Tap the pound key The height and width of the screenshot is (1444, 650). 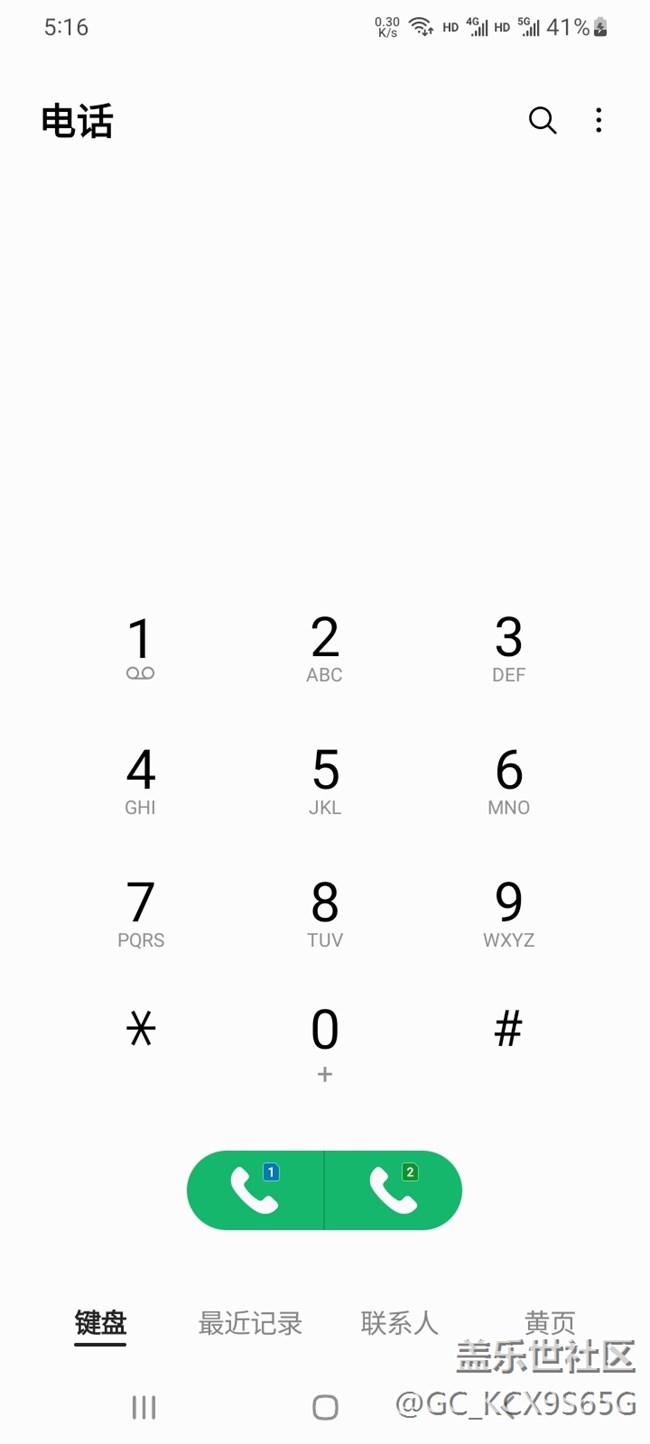coord(509,1029)
